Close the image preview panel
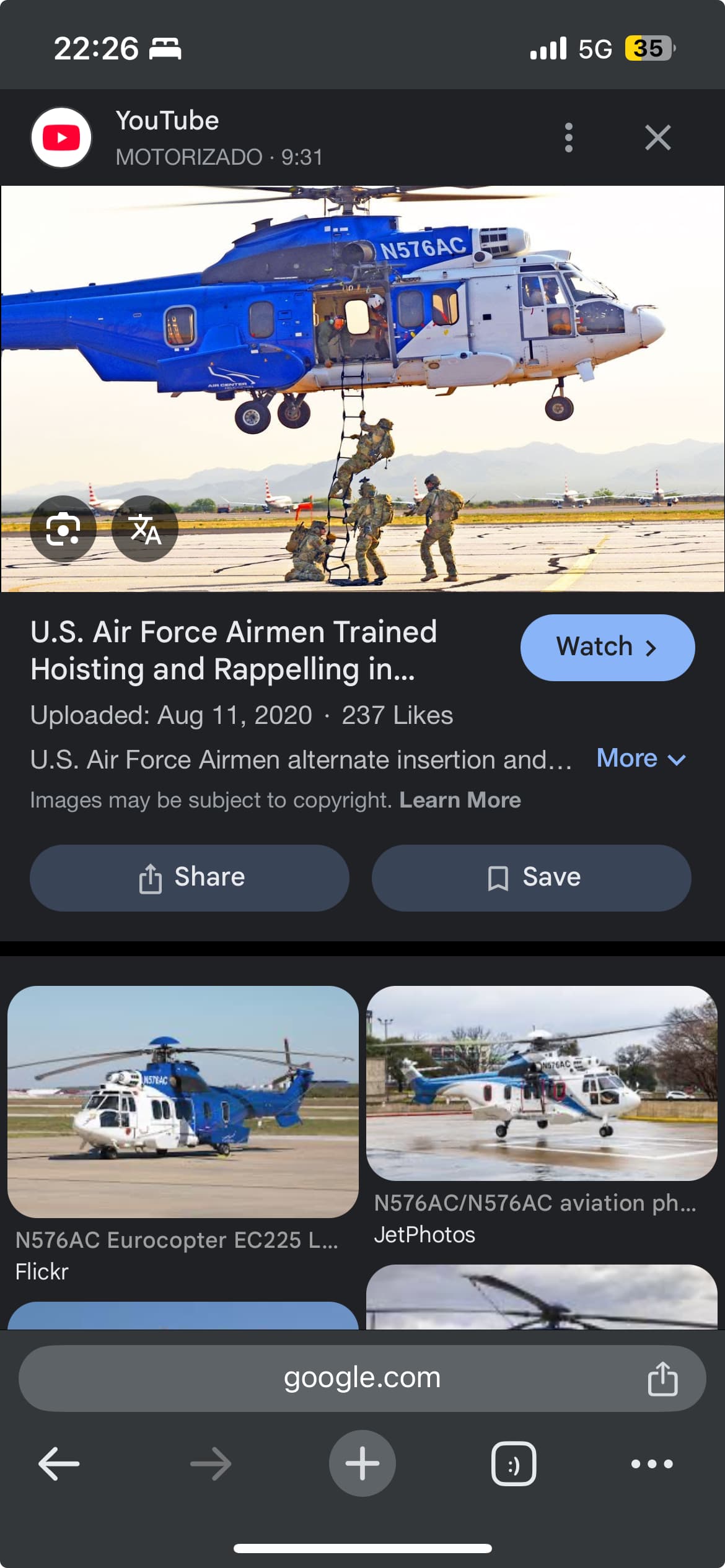Image resolution: width=725 pixels, height=1568 pixels. pos(657,137)
